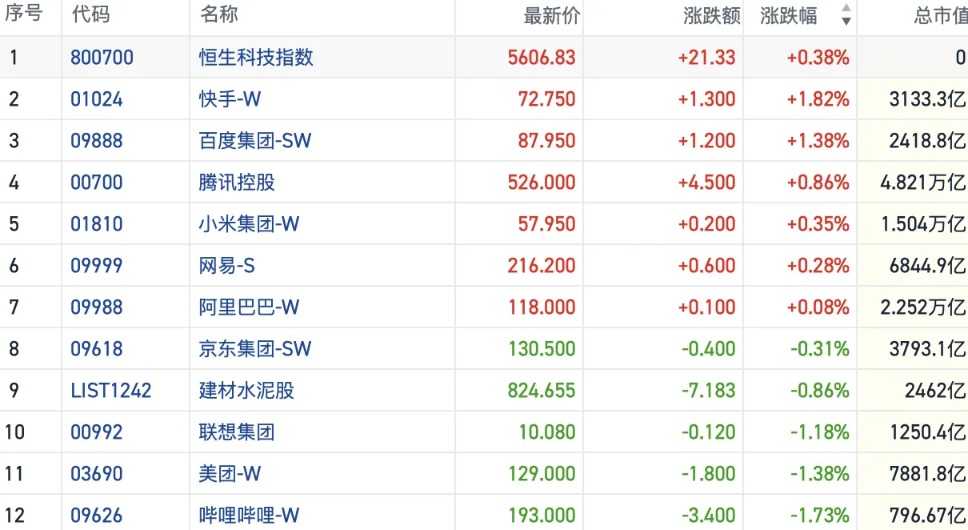Open the 恒生科技指数 row
This screenshot has width=968, height=530.
256,58
